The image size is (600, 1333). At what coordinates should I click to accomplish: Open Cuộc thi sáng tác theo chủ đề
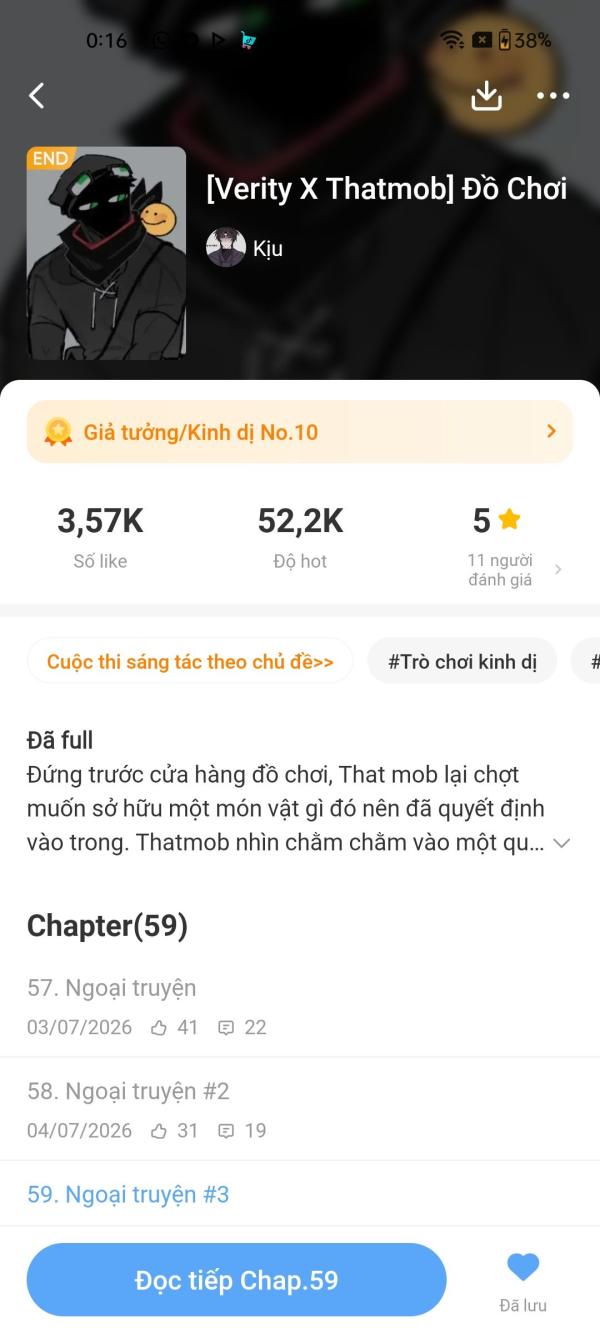click(x=190, y=661)
